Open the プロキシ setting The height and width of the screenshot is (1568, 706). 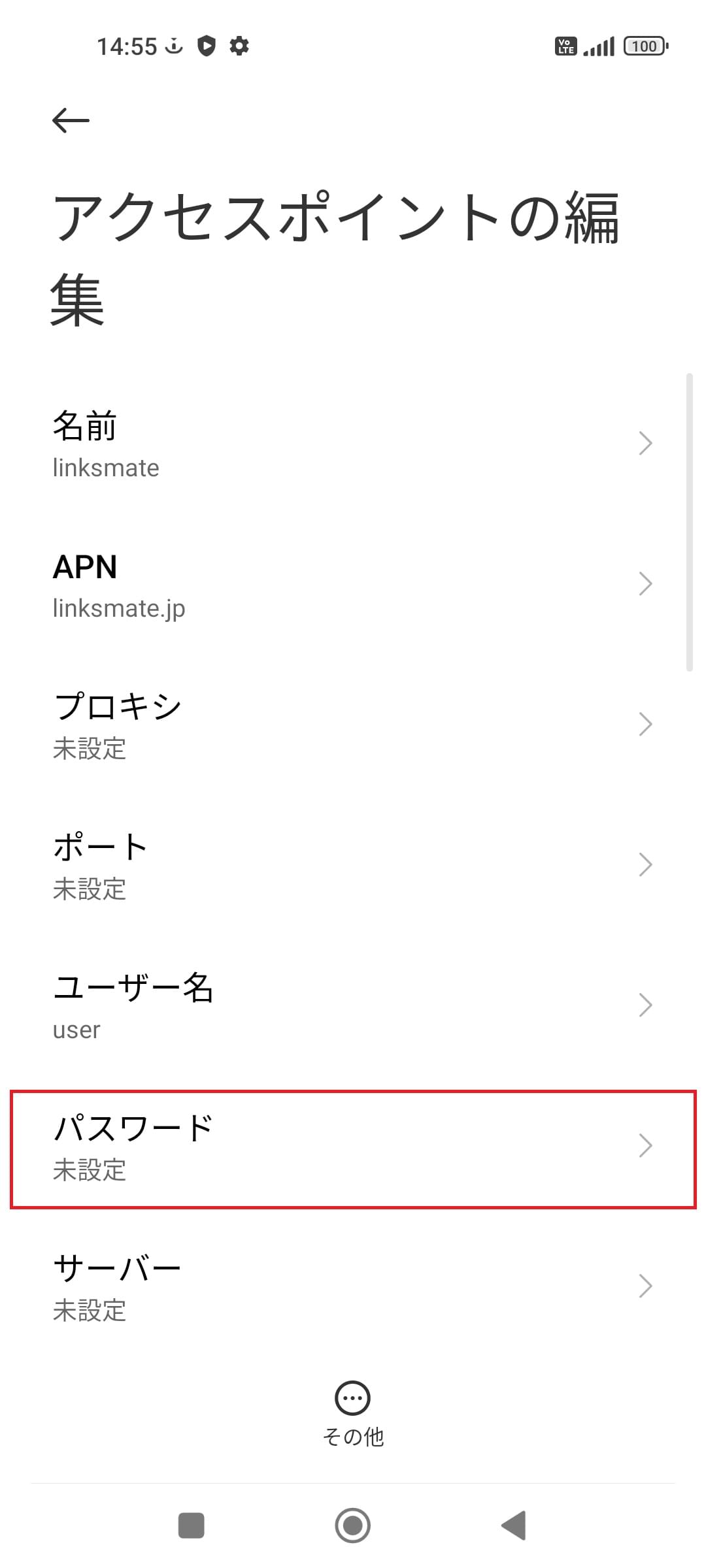click(x=353, y=725)
